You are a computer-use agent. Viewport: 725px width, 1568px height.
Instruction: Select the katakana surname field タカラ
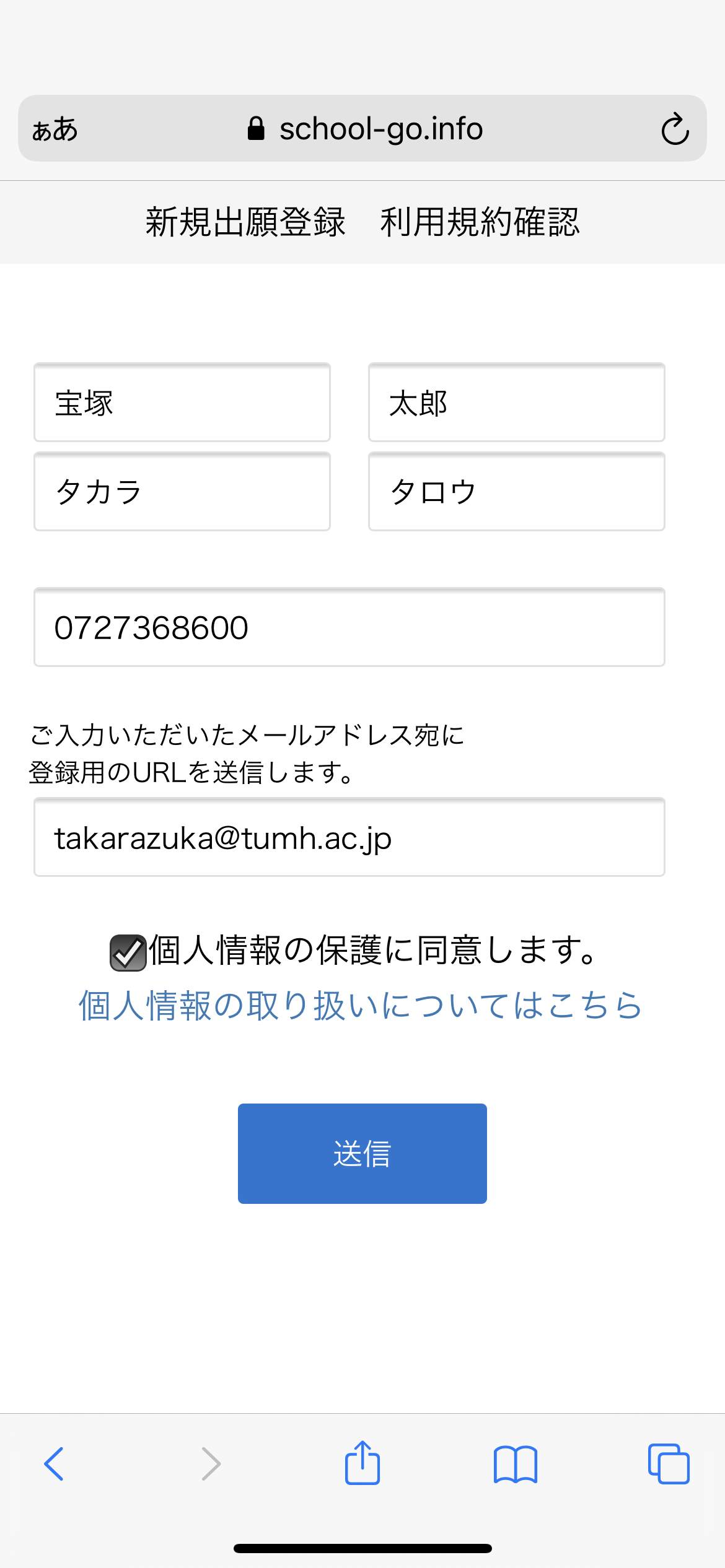tap(182, 492)
